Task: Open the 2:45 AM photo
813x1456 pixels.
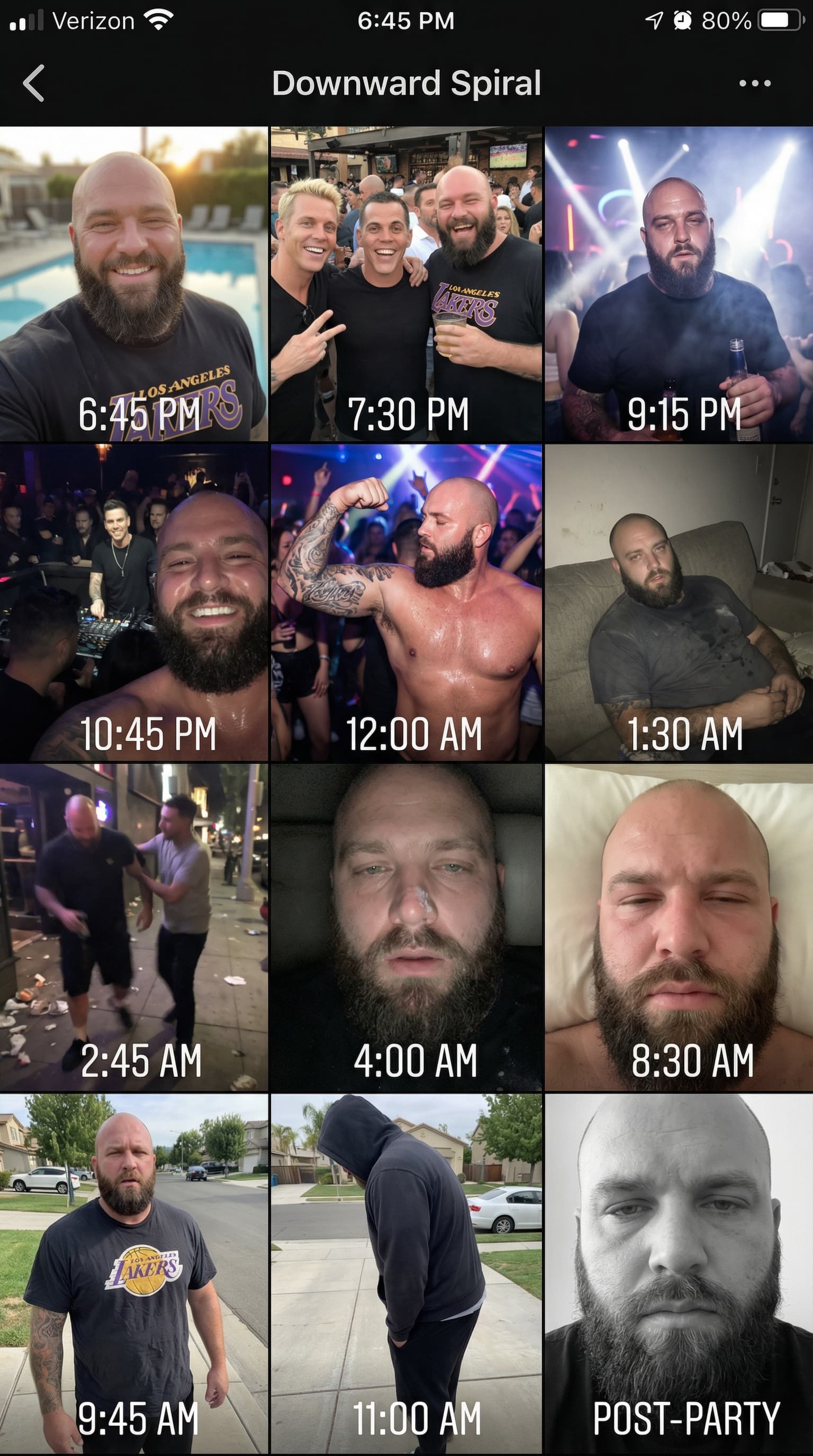Action: pyautogui.click(x=133, y=927)
